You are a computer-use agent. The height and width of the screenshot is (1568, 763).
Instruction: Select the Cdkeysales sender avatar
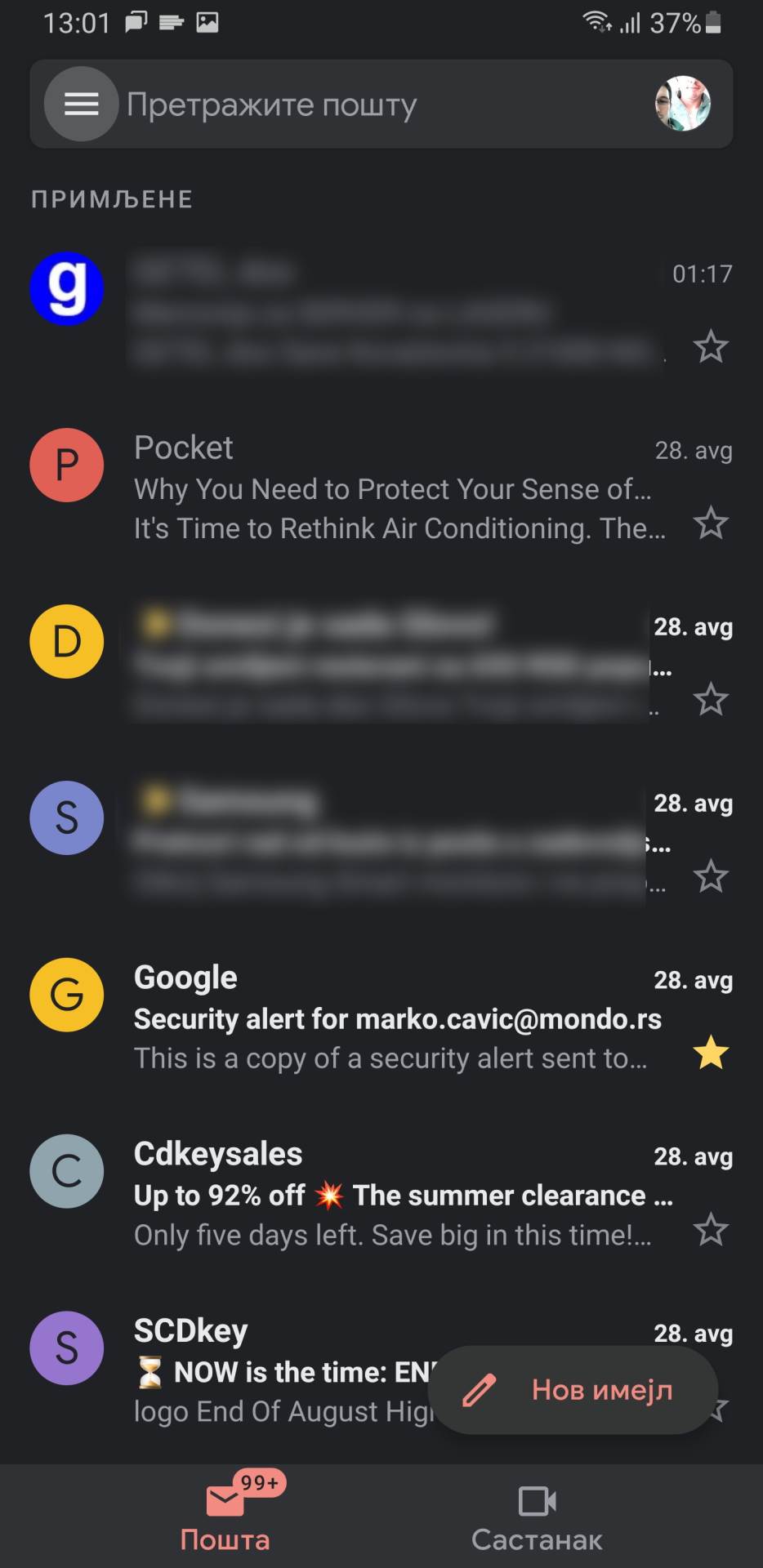tap(66, 1171)
